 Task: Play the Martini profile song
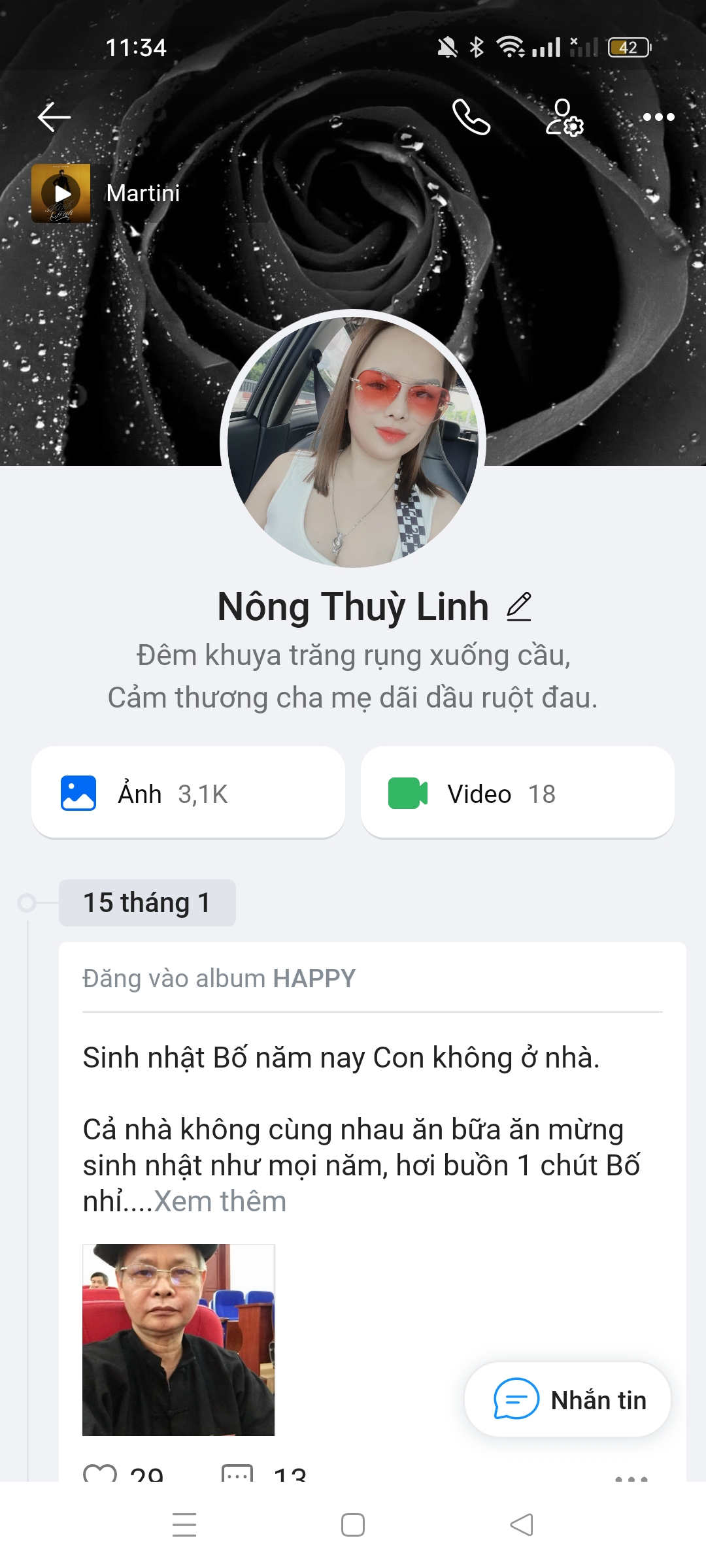(x=61, y=193)
